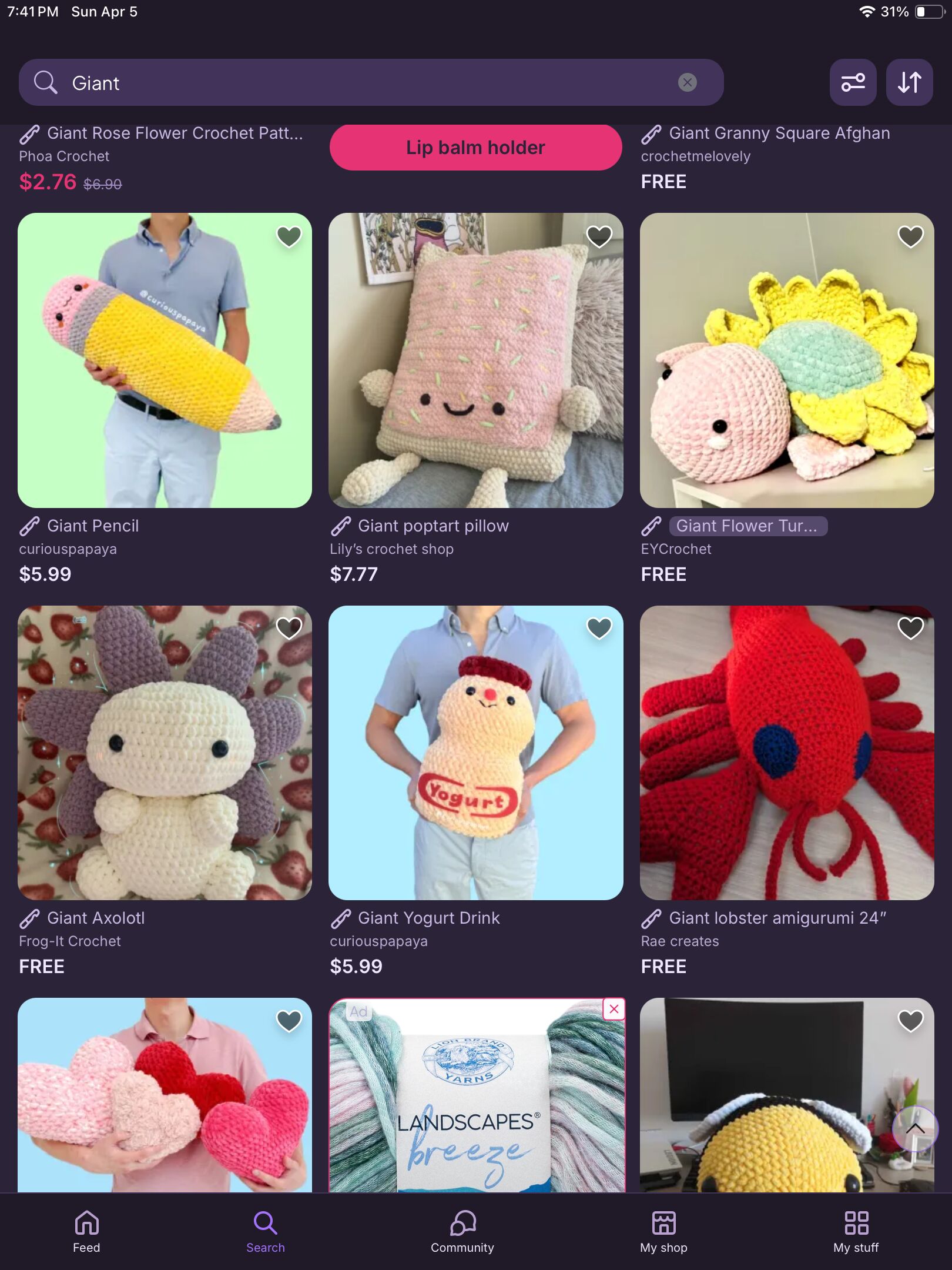Screen dimensions: 952x1270
Task: Open the Giant Yogurt Drink pattern
Action: click(475, 753)
